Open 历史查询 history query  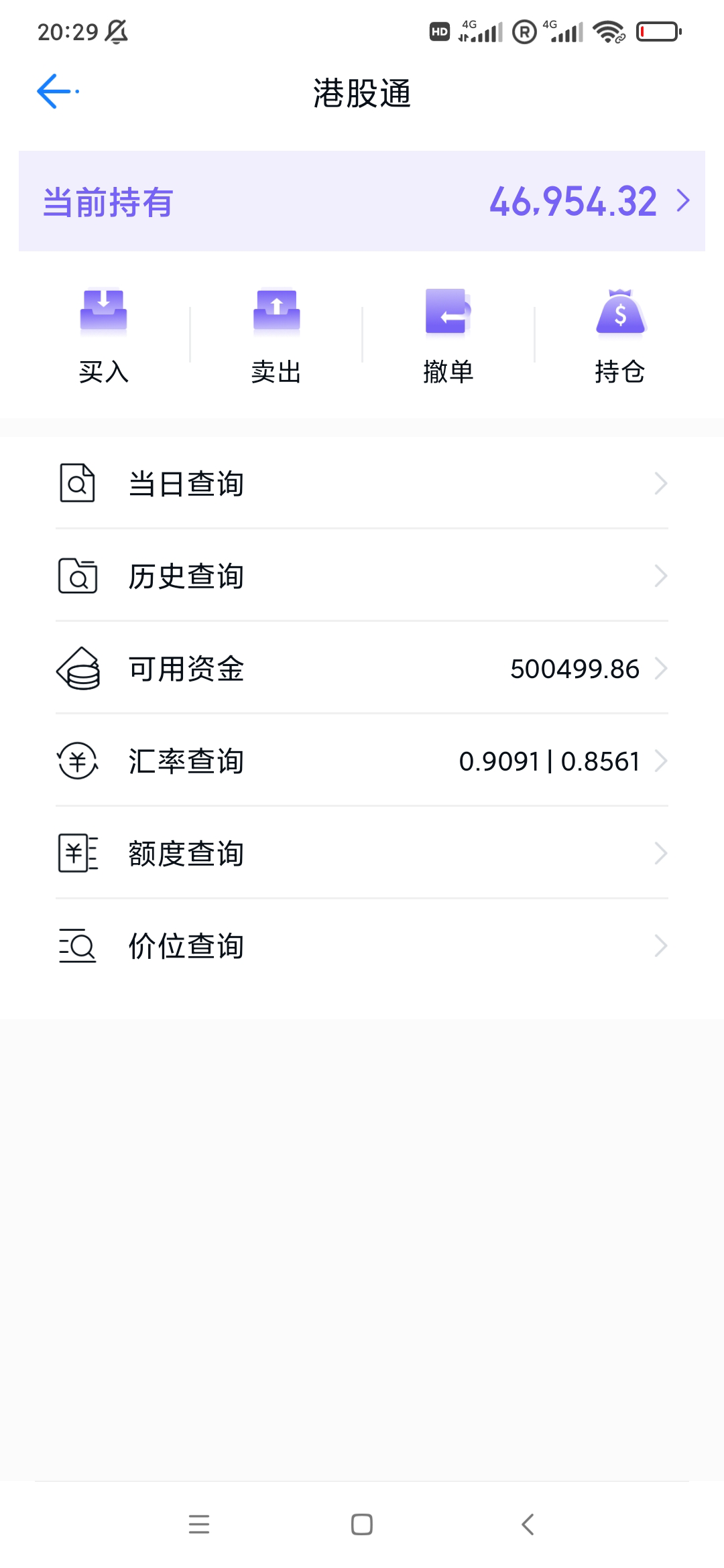362,576
